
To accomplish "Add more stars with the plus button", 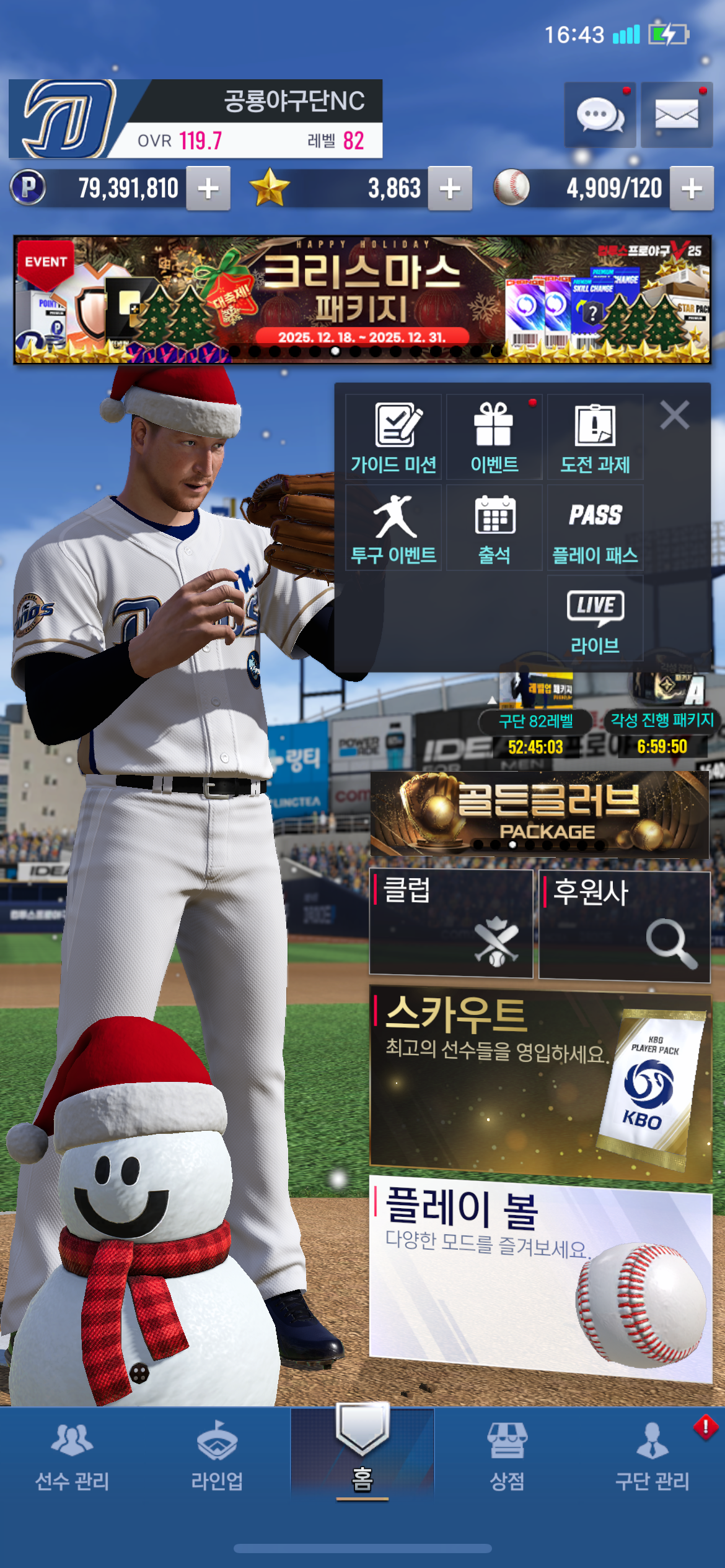I will [450, 188].
